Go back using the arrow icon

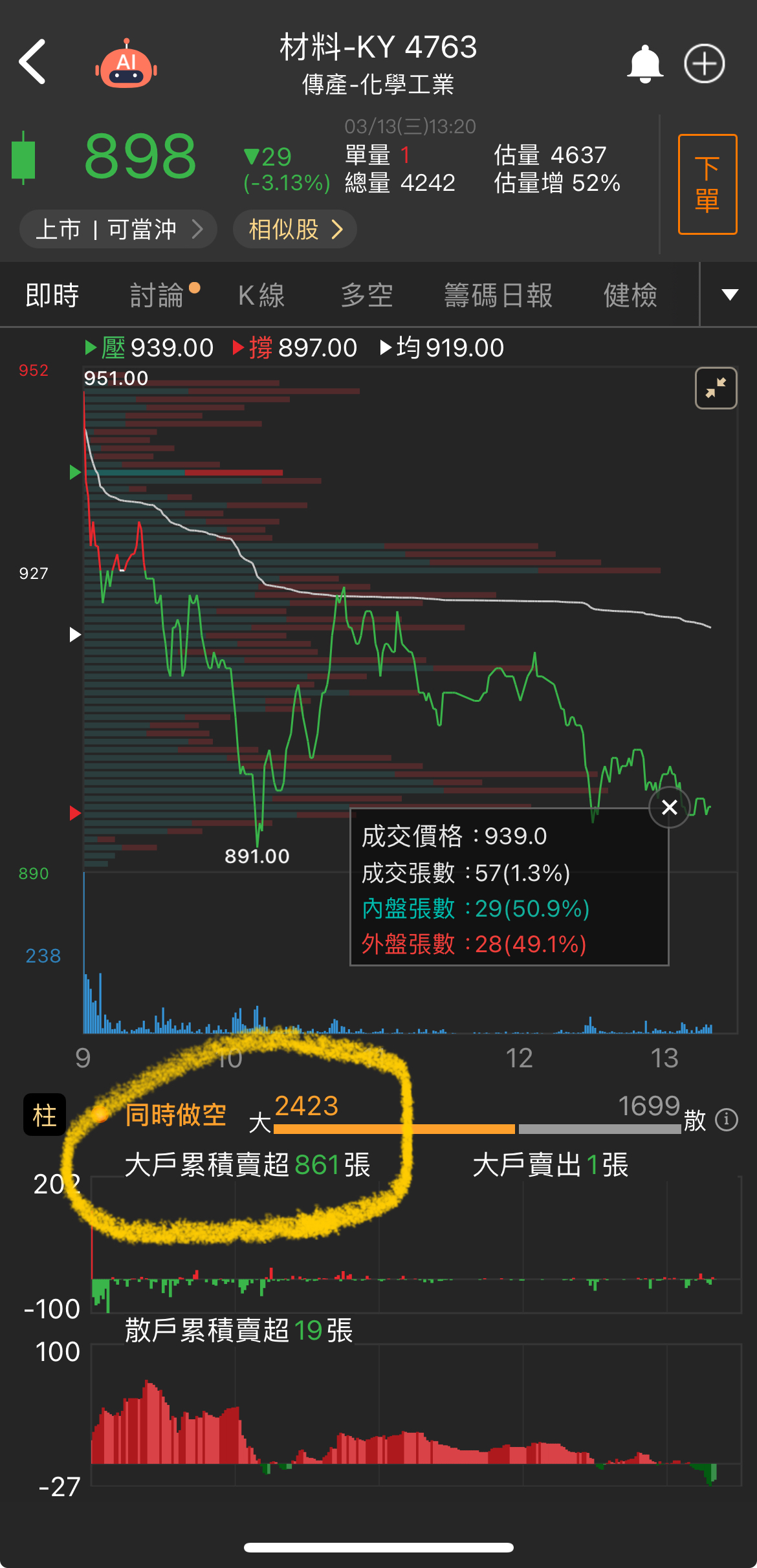tap(32, 62)
